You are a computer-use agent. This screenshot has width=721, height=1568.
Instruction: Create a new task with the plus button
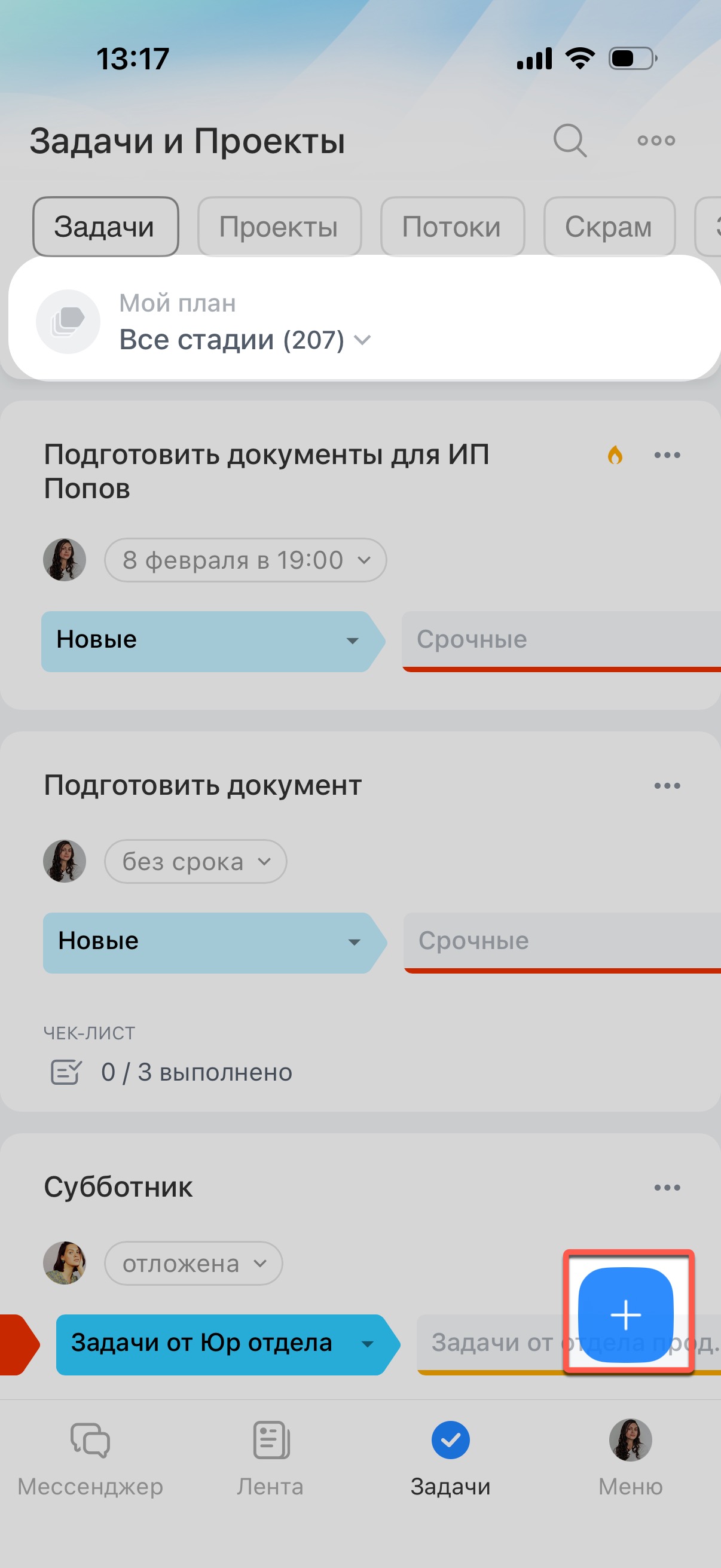tap(626, 1315)
